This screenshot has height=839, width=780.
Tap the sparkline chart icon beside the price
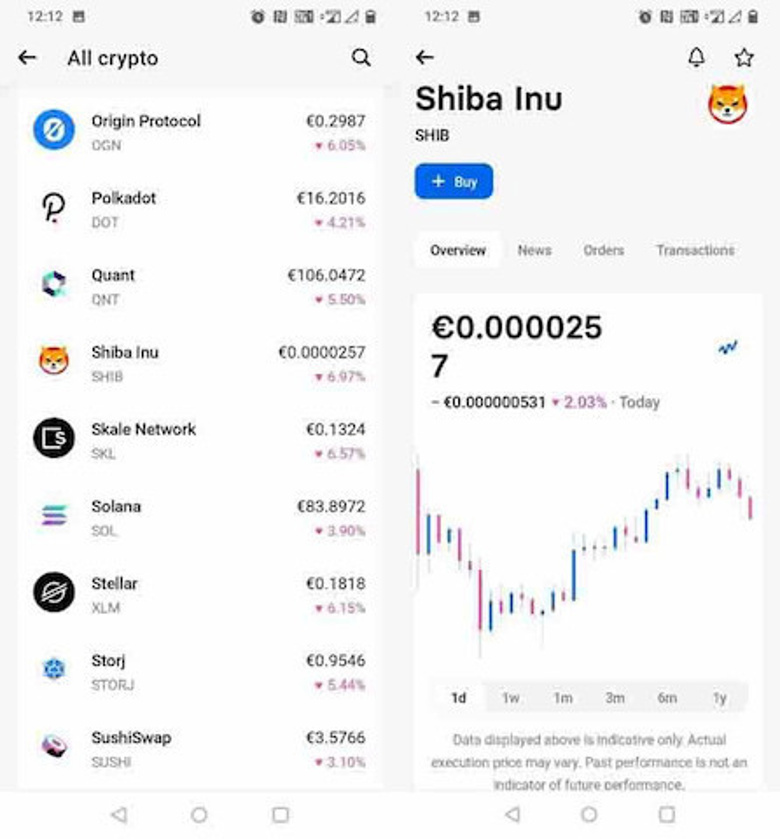(x=729, y=347)
